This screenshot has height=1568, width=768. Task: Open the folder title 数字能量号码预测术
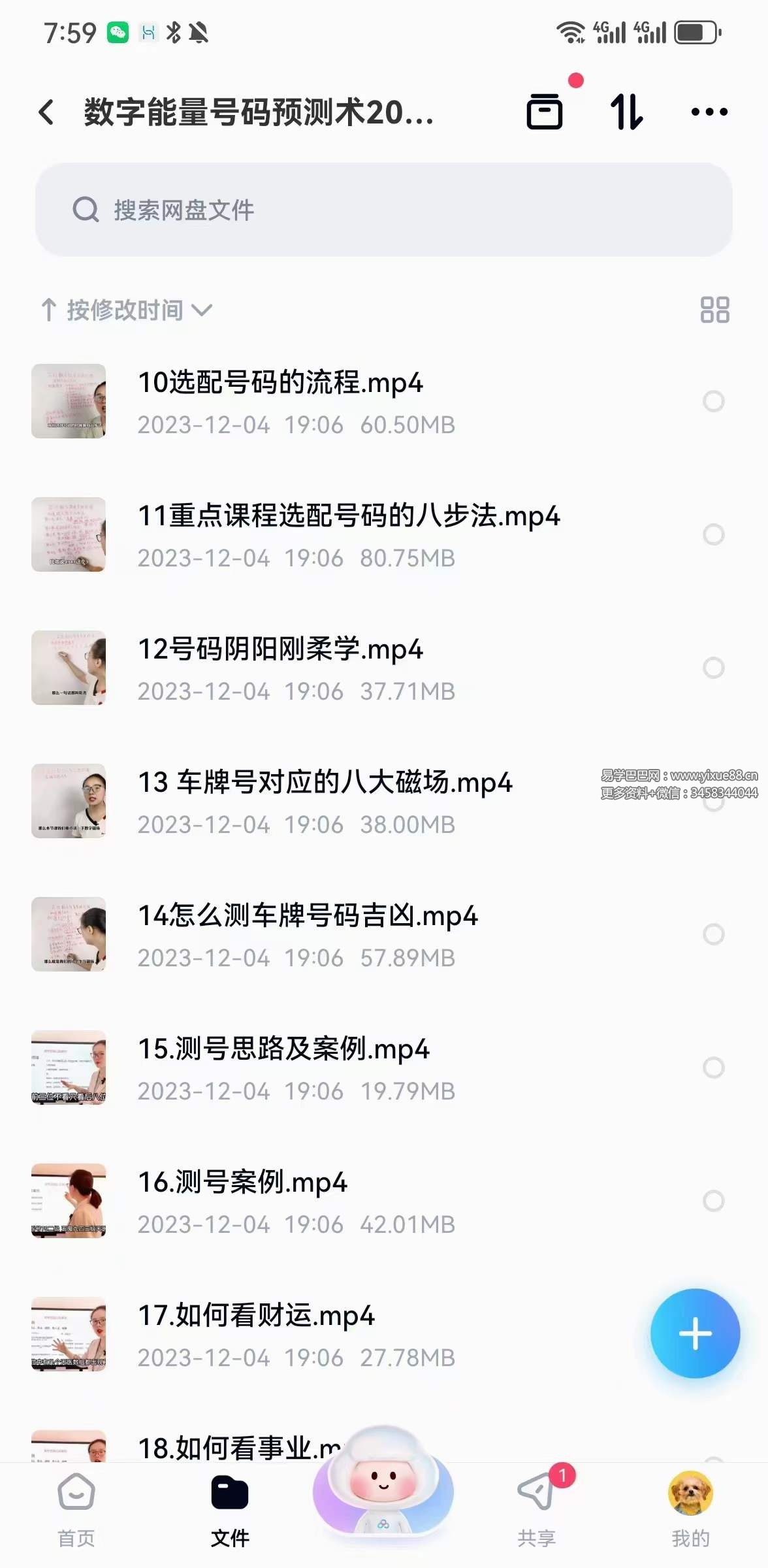tap(258, 112)
